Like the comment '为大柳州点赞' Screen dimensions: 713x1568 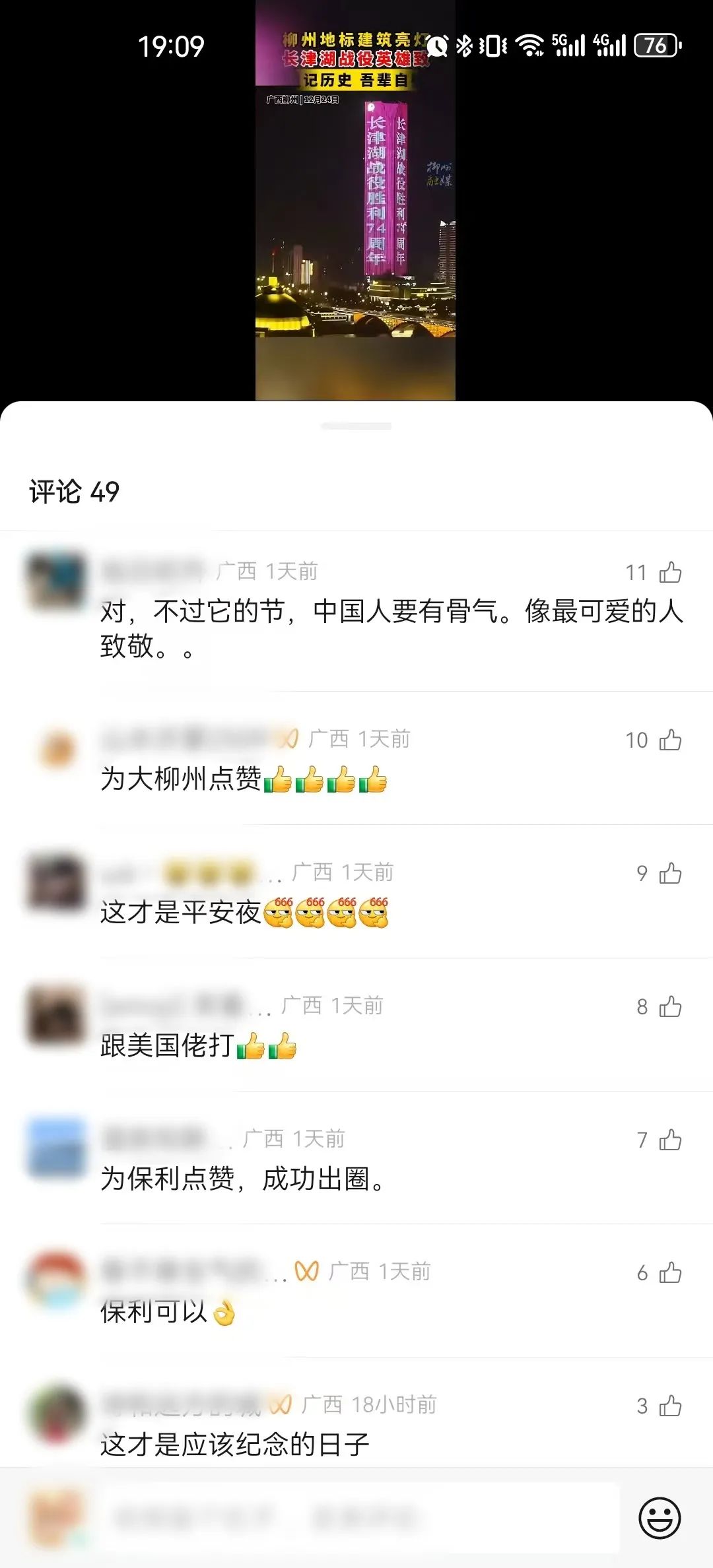coord(670,740)
